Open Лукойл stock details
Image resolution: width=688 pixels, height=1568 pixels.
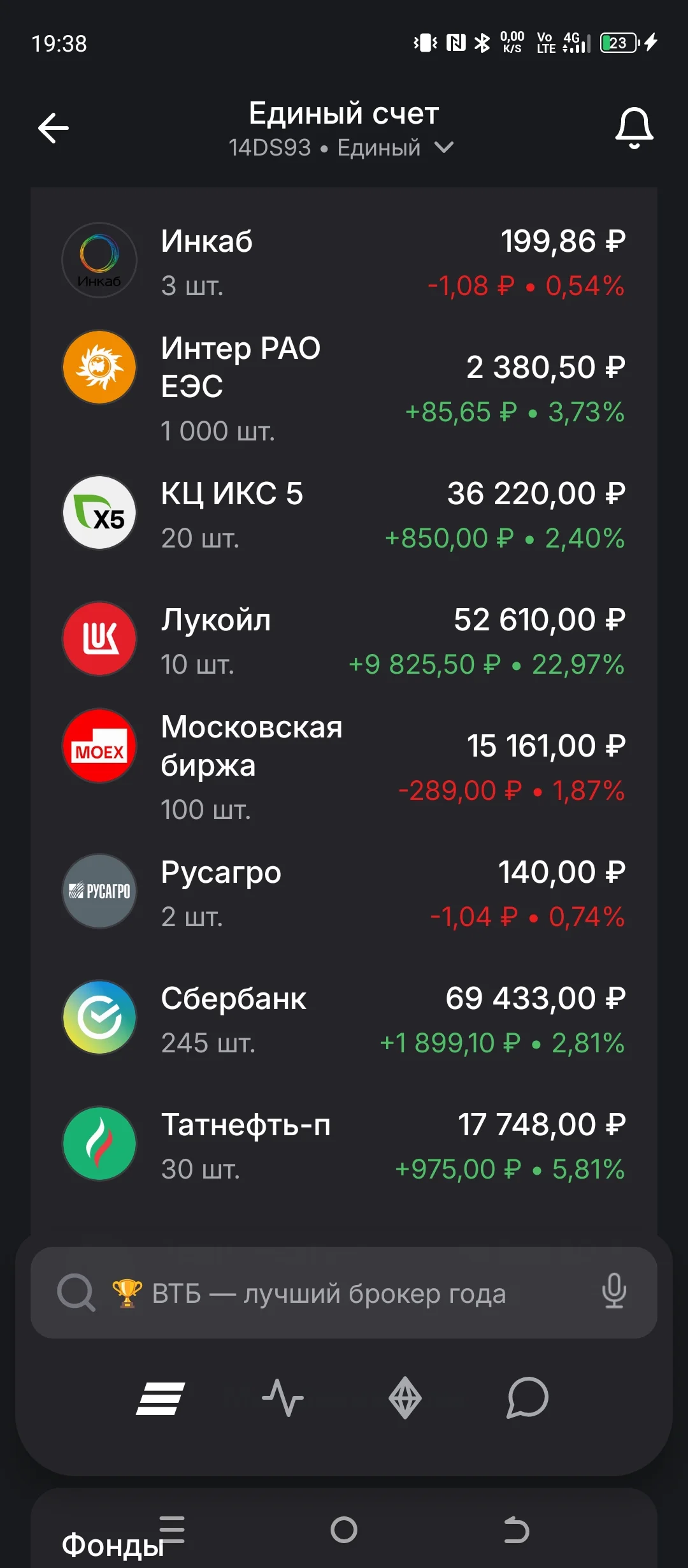[344, 639]
